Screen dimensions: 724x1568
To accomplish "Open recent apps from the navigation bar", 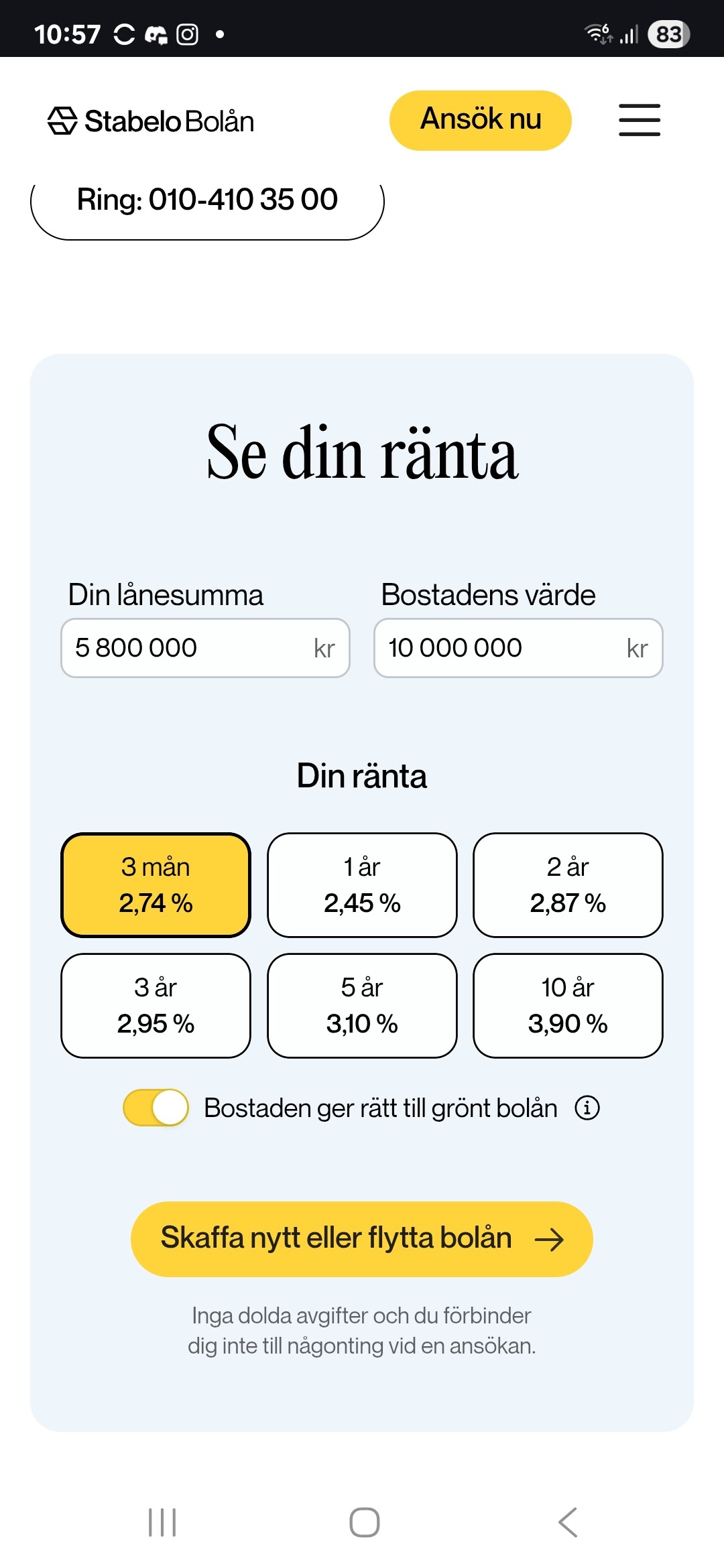I will pyautogui.click(x=162, y=1522).
